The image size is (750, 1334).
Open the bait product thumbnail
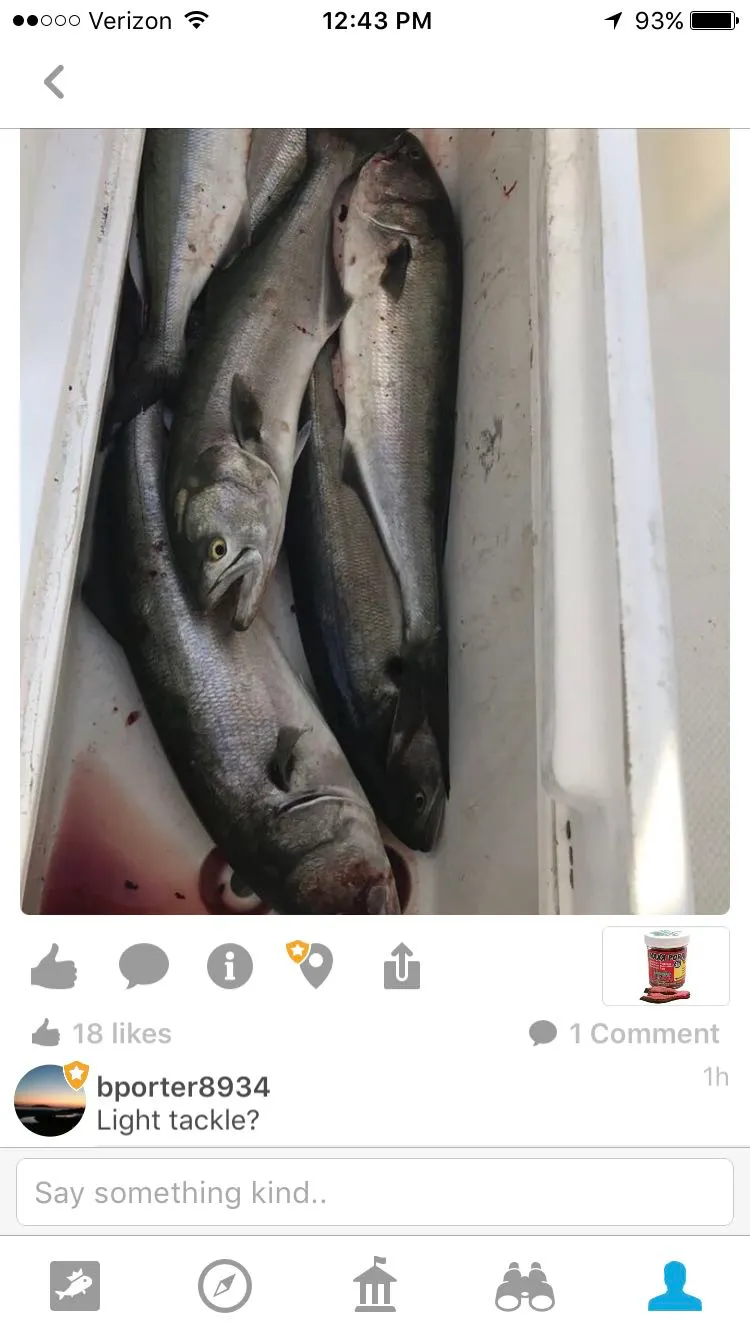665,966
